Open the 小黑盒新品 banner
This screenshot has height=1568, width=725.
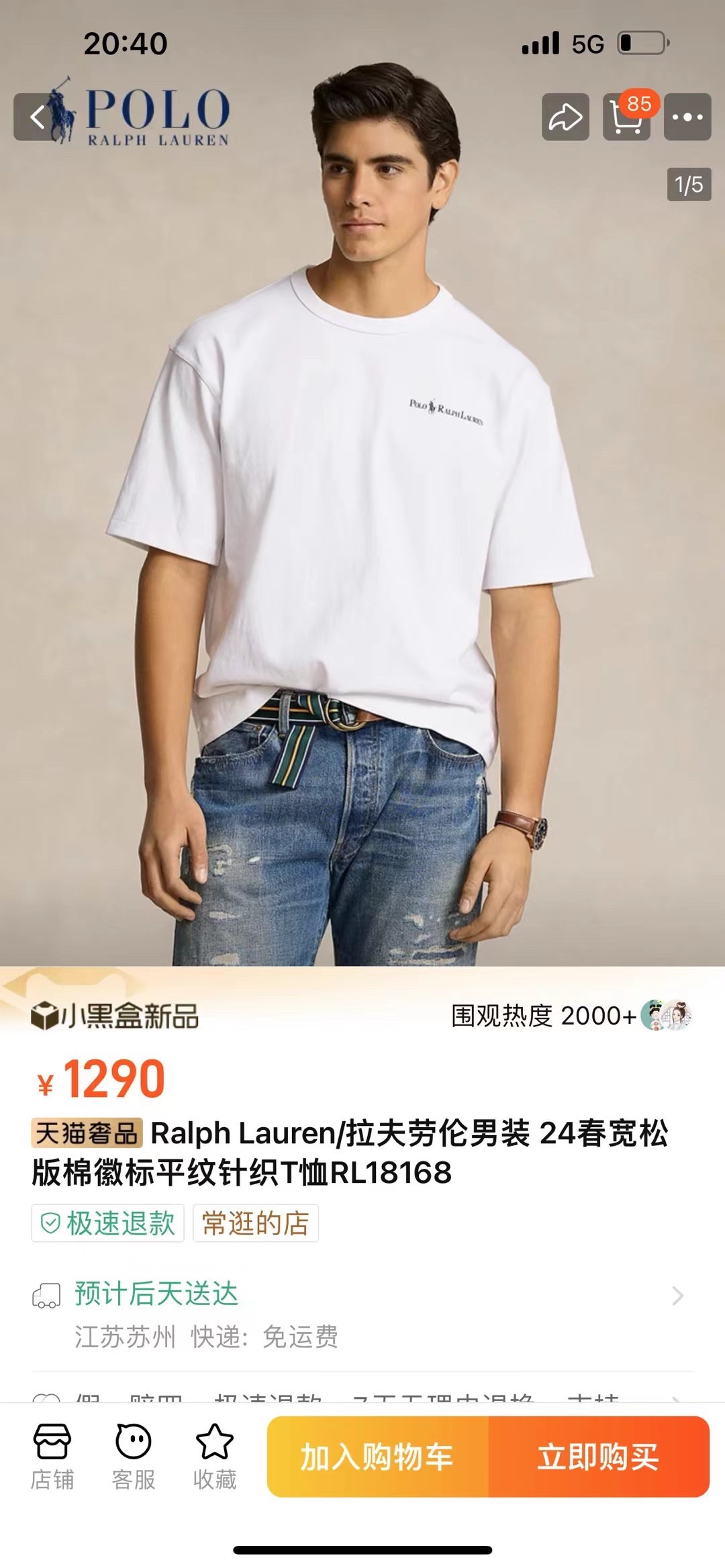tap(115, 1016)
